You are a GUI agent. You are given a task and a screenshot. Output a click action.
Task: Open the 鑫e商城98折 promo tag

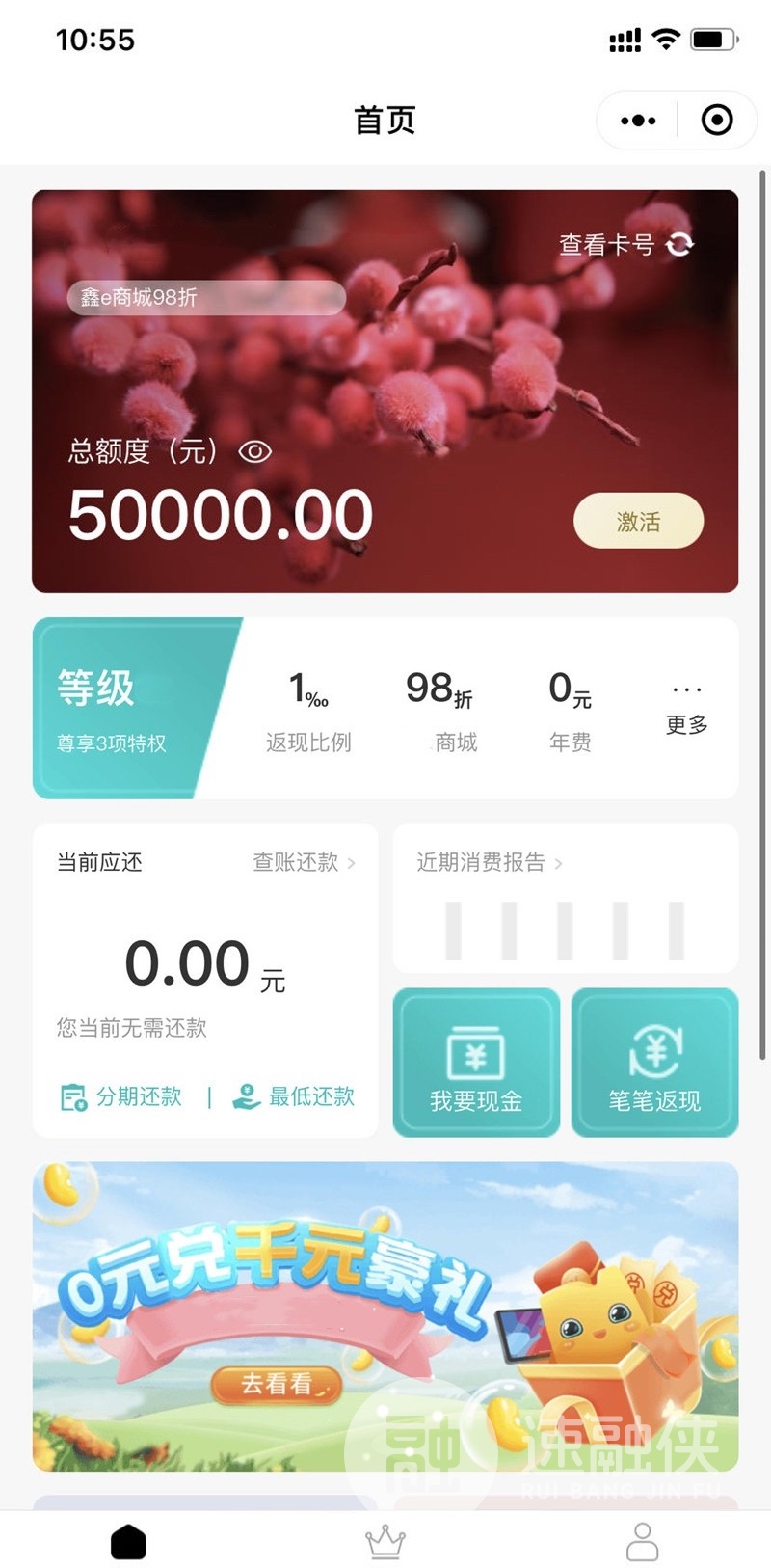tap(205, 297)
